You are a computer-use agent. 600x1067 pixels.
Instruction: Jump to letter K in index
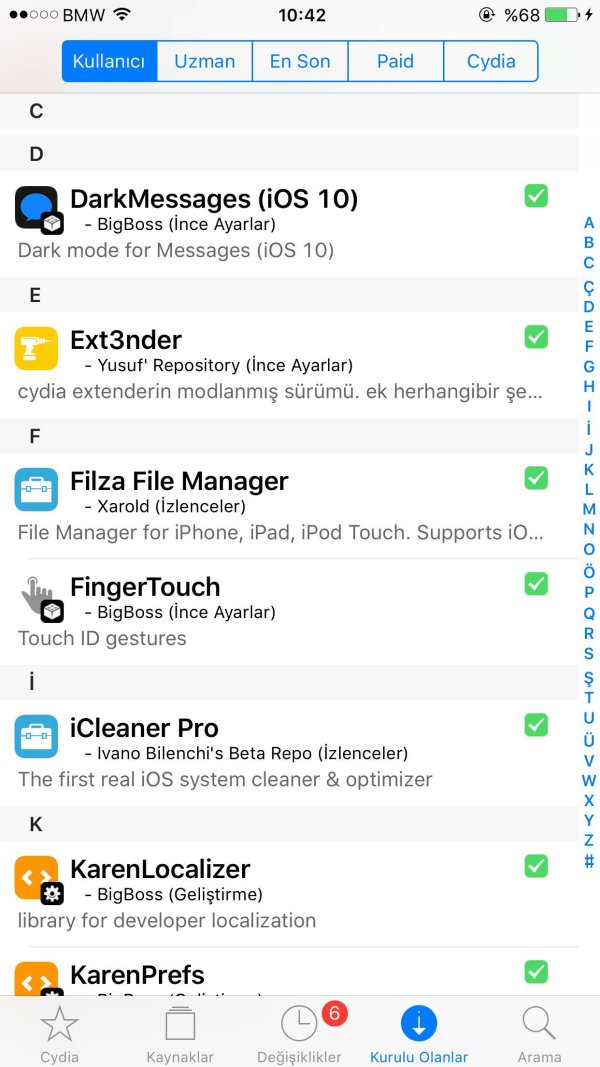pyautogui.click(x=589, y=469)
